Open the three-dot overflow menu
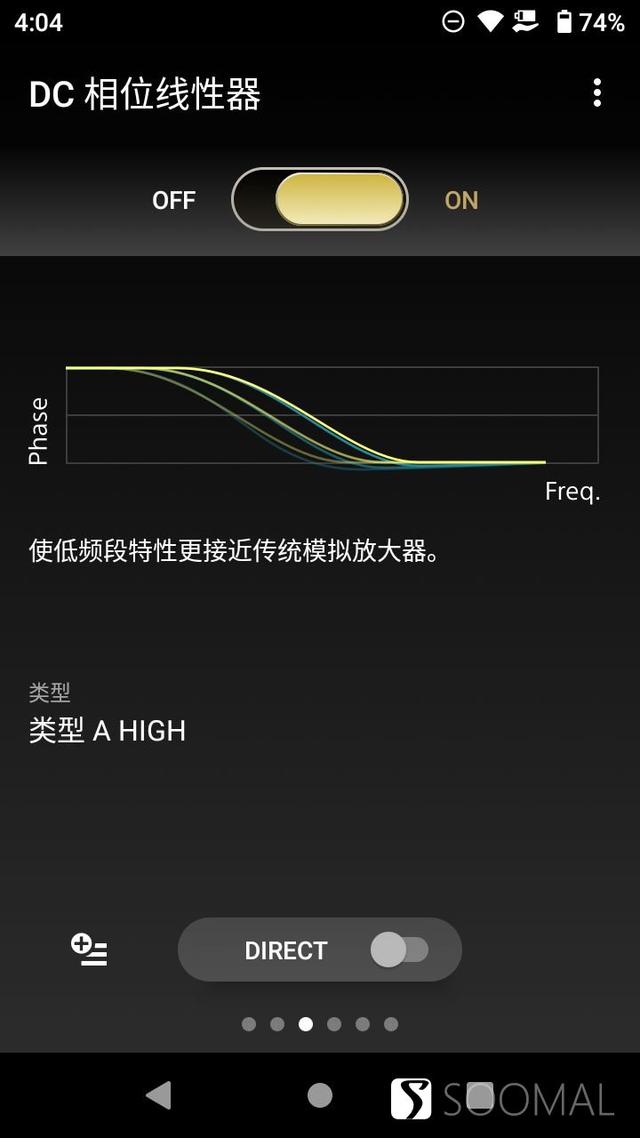Screen dimensions: 640x1138 (597, 93)
